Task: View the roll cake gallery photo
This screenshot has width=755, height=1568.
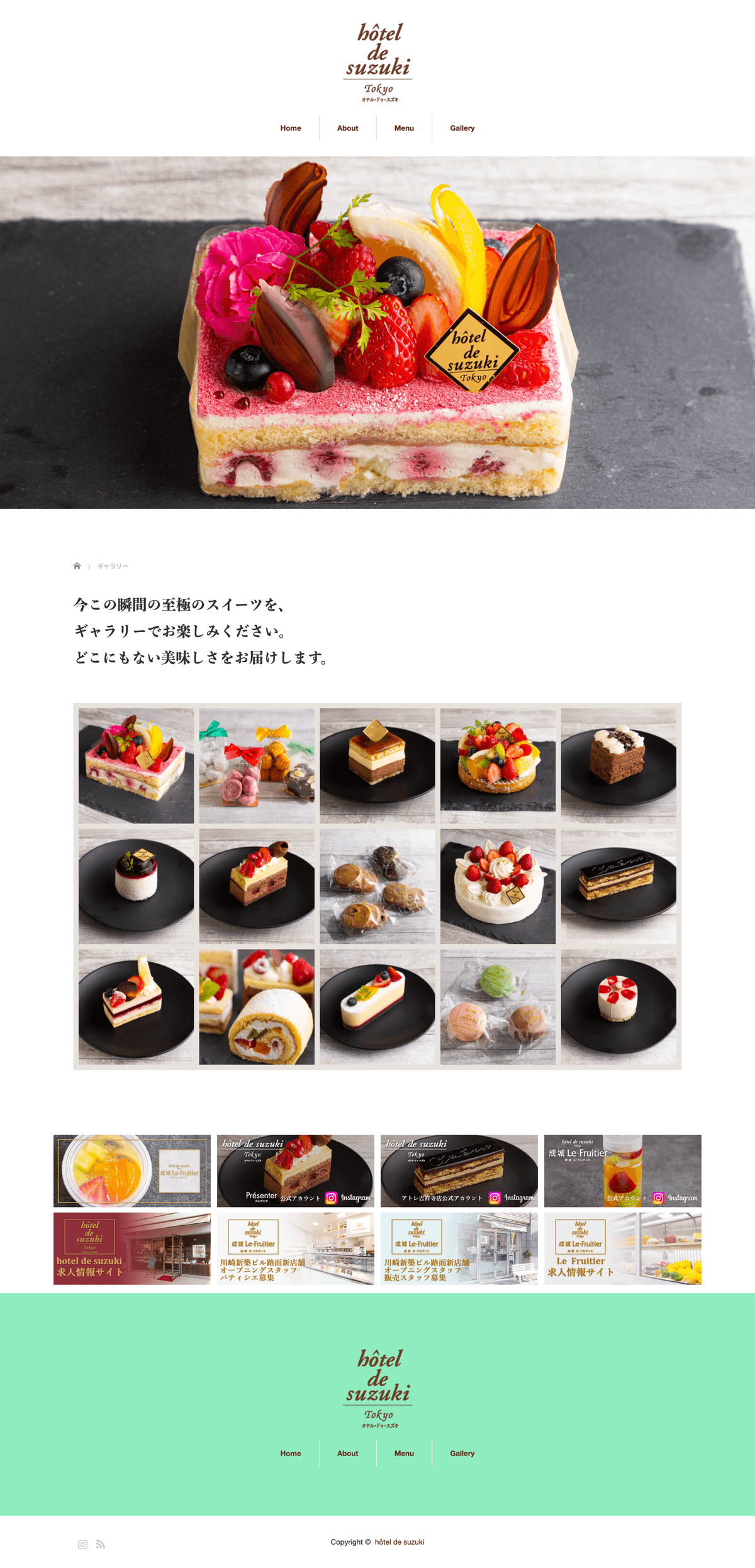Action: coord(257,1006)
